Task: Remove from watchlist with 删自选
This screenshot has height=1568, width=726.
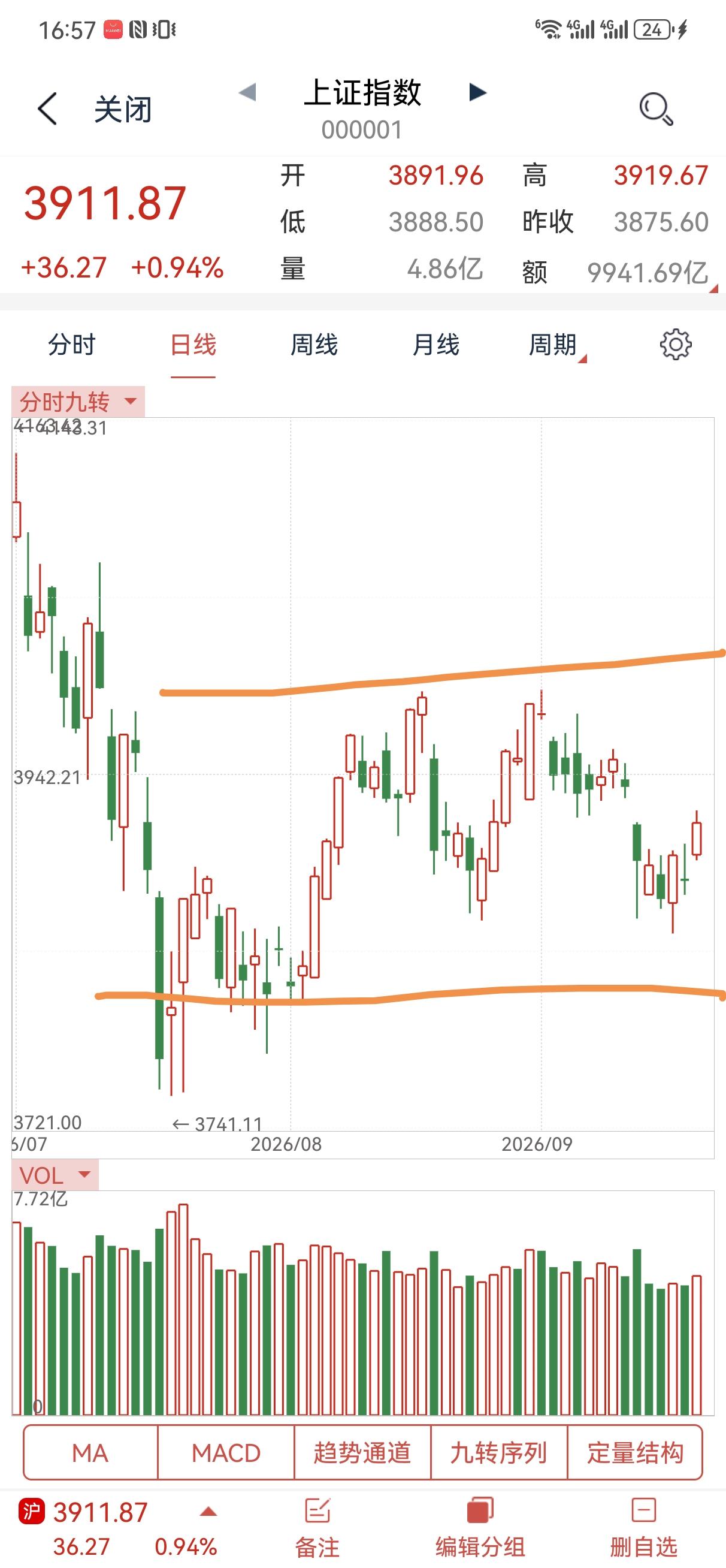Action: tap(643, 1528)
